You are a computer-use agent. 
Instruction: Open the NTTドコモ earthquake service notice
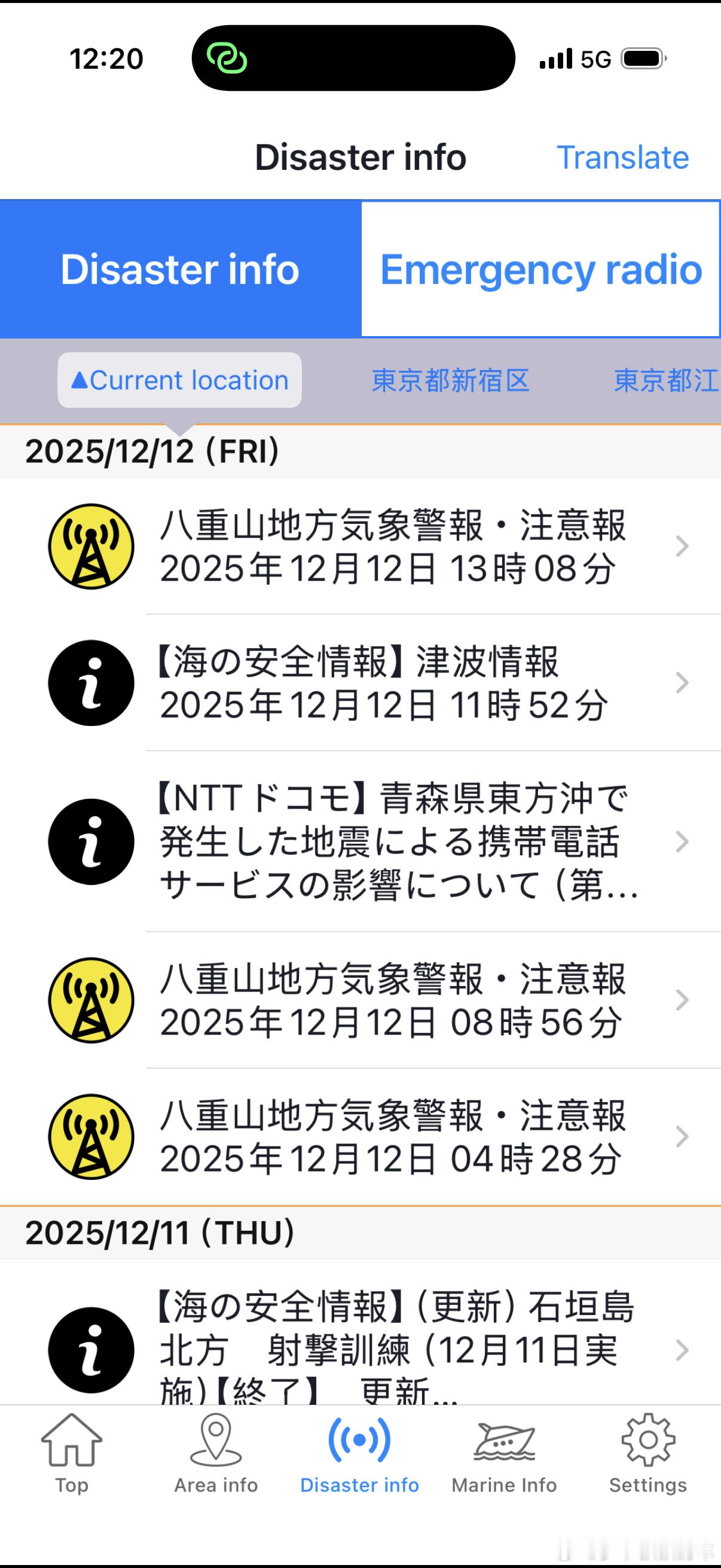(360, 841)
